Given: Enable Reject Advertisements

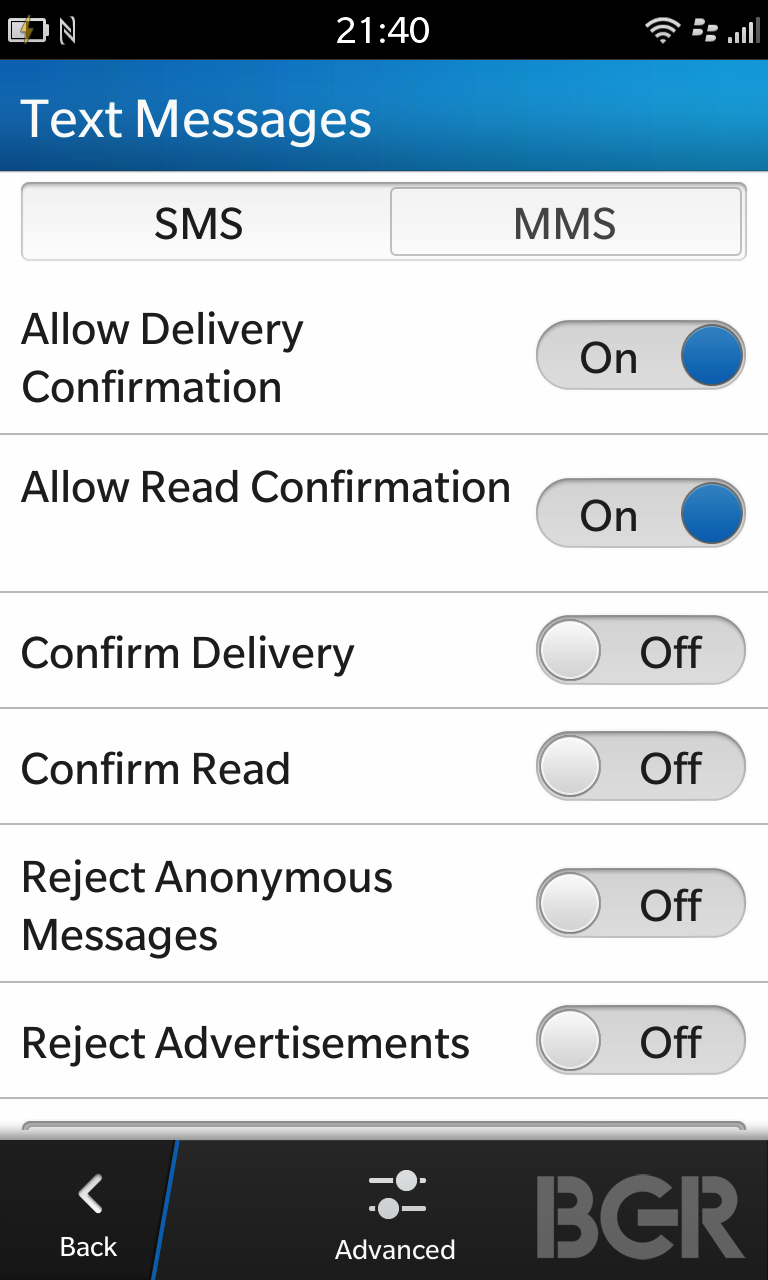Looking at the screenshot, I should pos(641,1041).
